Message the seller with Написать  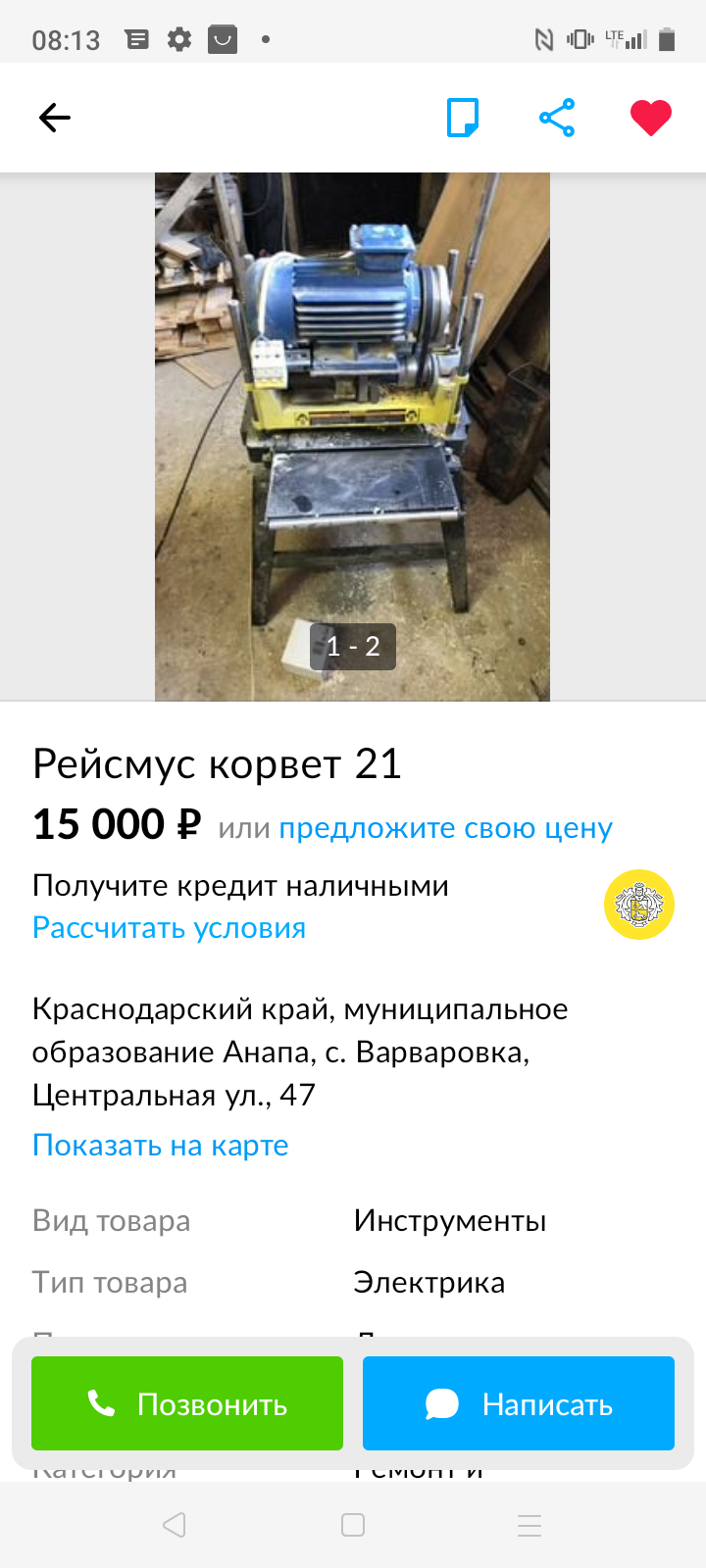pos(519,1403)
